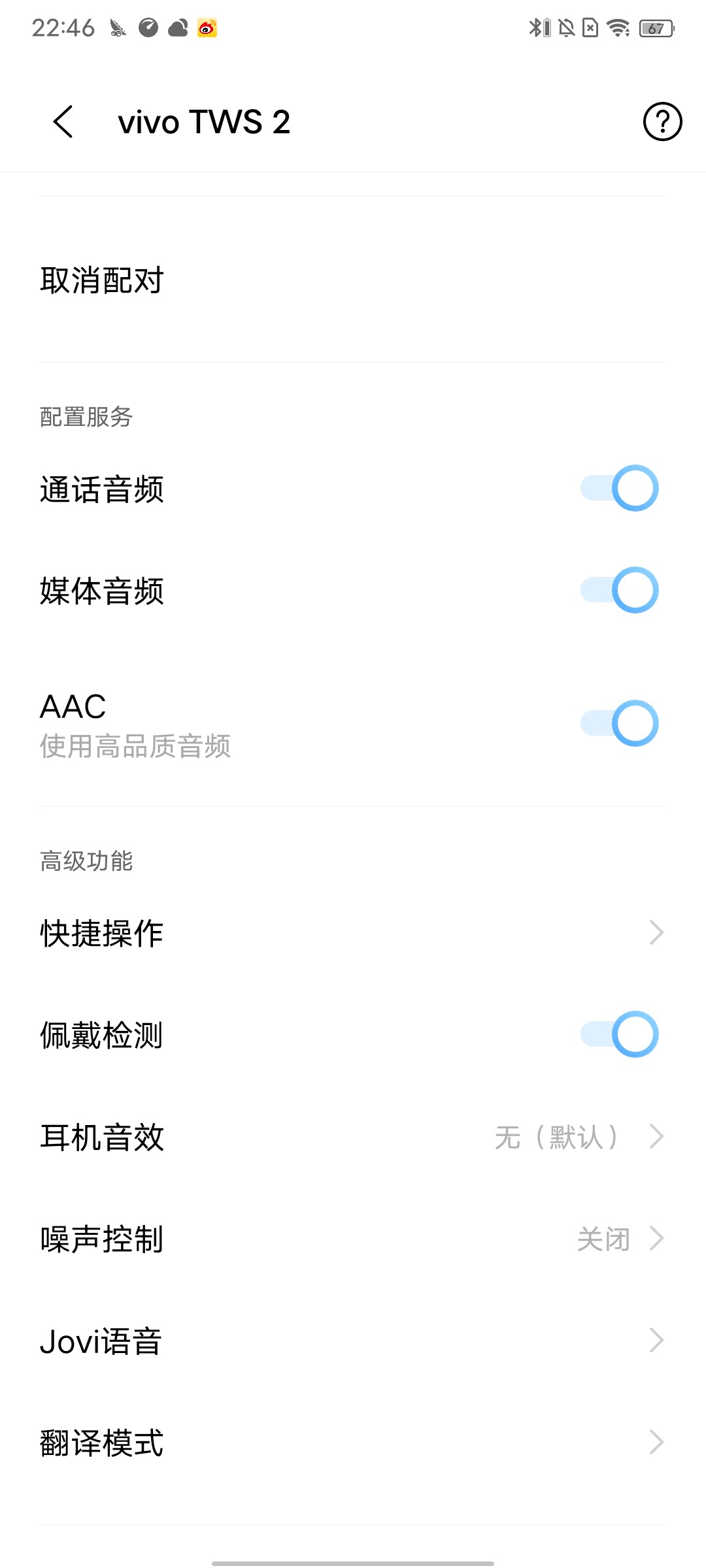Turn off AAC high quality audio
Screen dimensions: 706x1568
point(619,723)
